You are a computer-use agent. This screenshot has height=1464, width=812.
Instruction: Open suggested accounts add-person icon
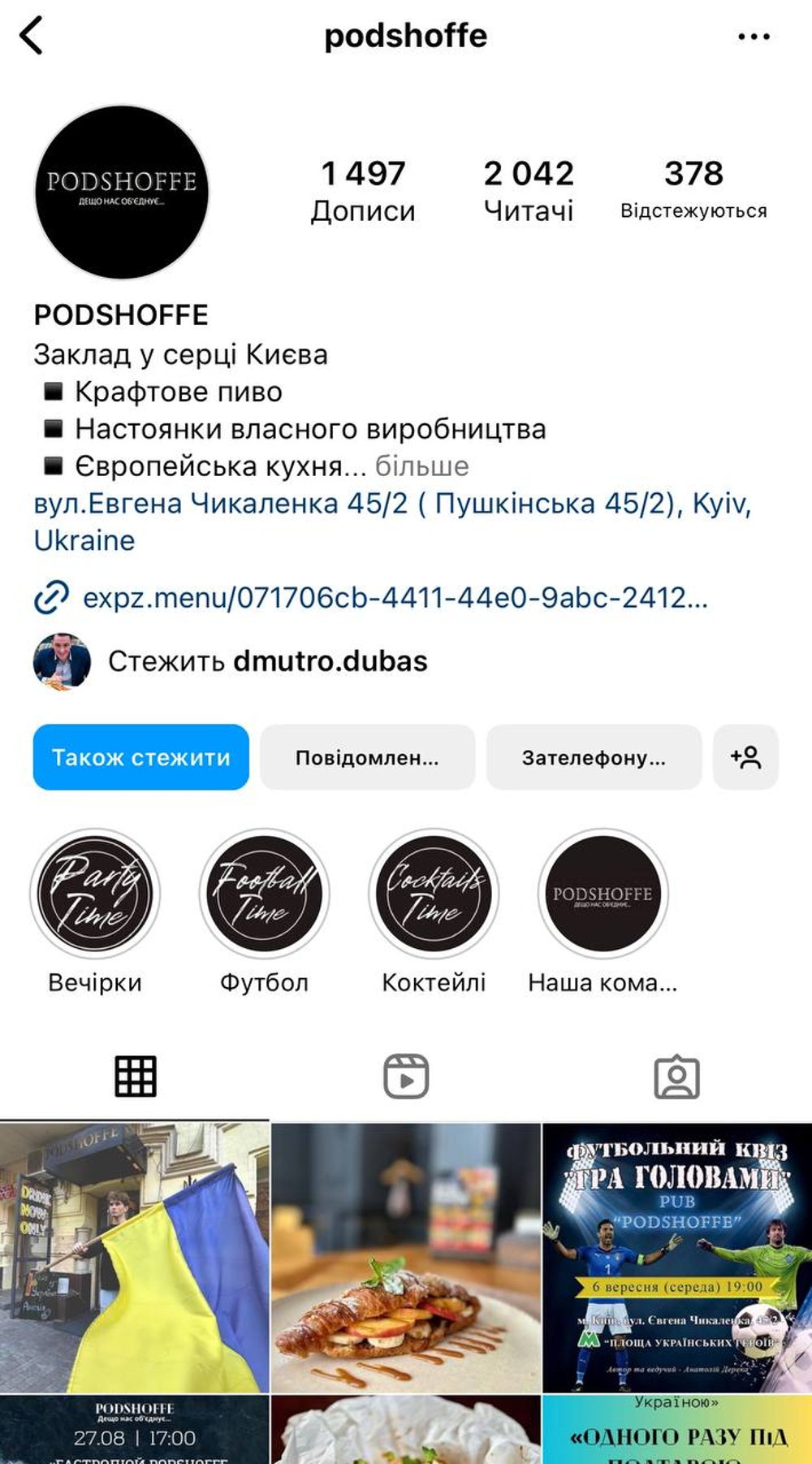point(745,757)
